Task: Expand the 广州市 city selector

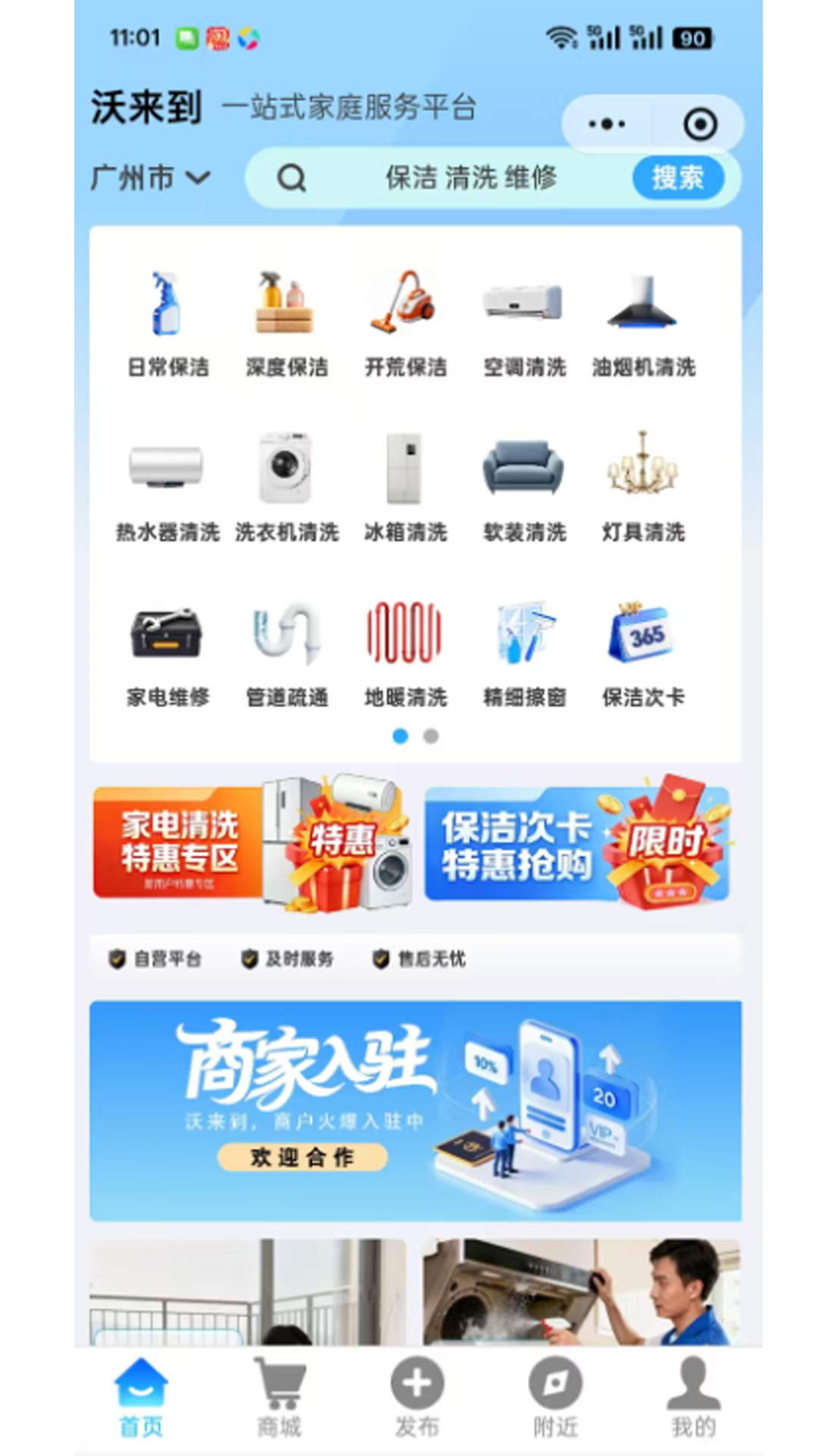Action: [150, 178]
